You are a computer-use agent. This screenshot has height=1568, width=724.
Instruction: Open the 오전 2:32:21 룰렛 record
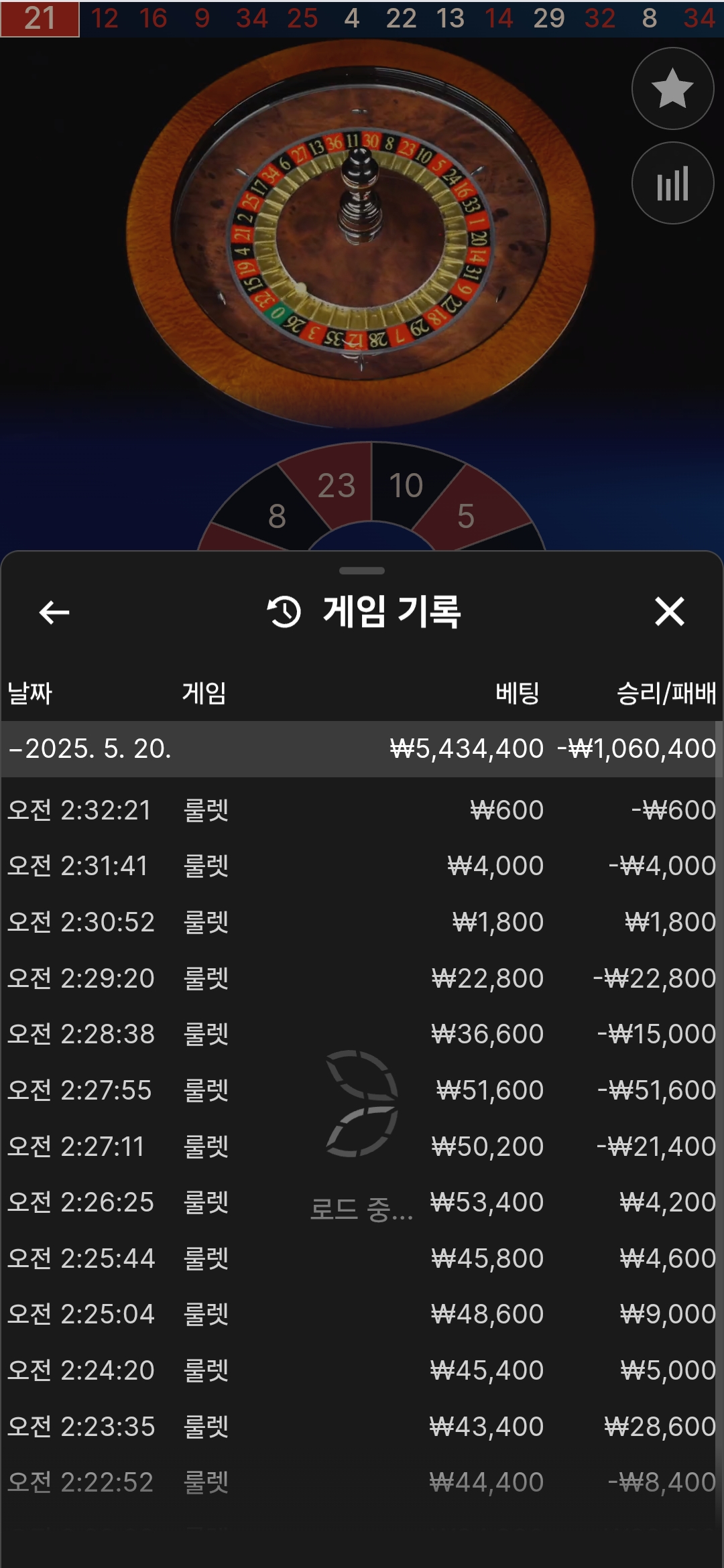[x=362, y=810]
